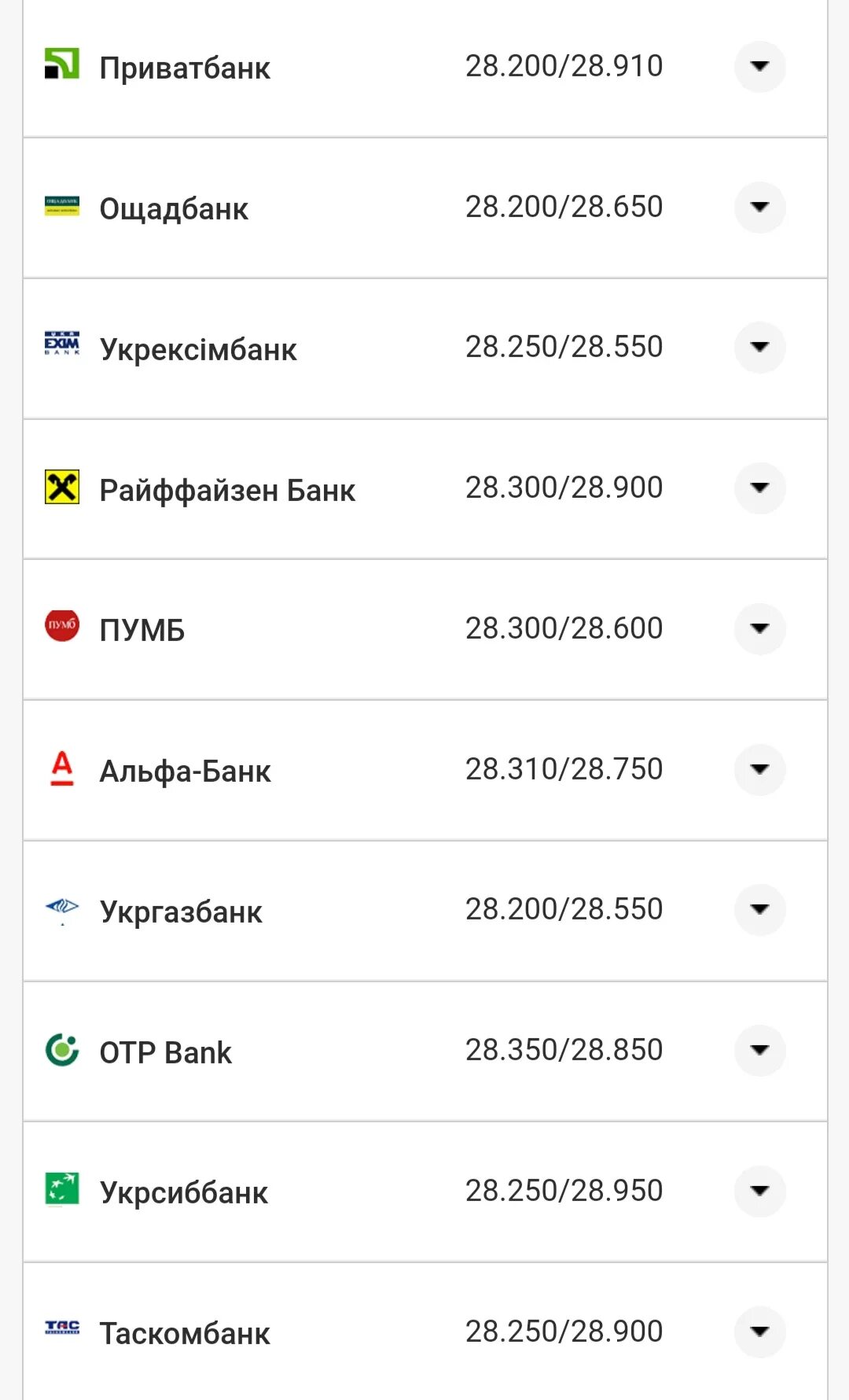Expand the Ощадбанк row arrow
The width and height of the screenshot is (849, 1400).
pyautogui.click(x=759, y=207)
